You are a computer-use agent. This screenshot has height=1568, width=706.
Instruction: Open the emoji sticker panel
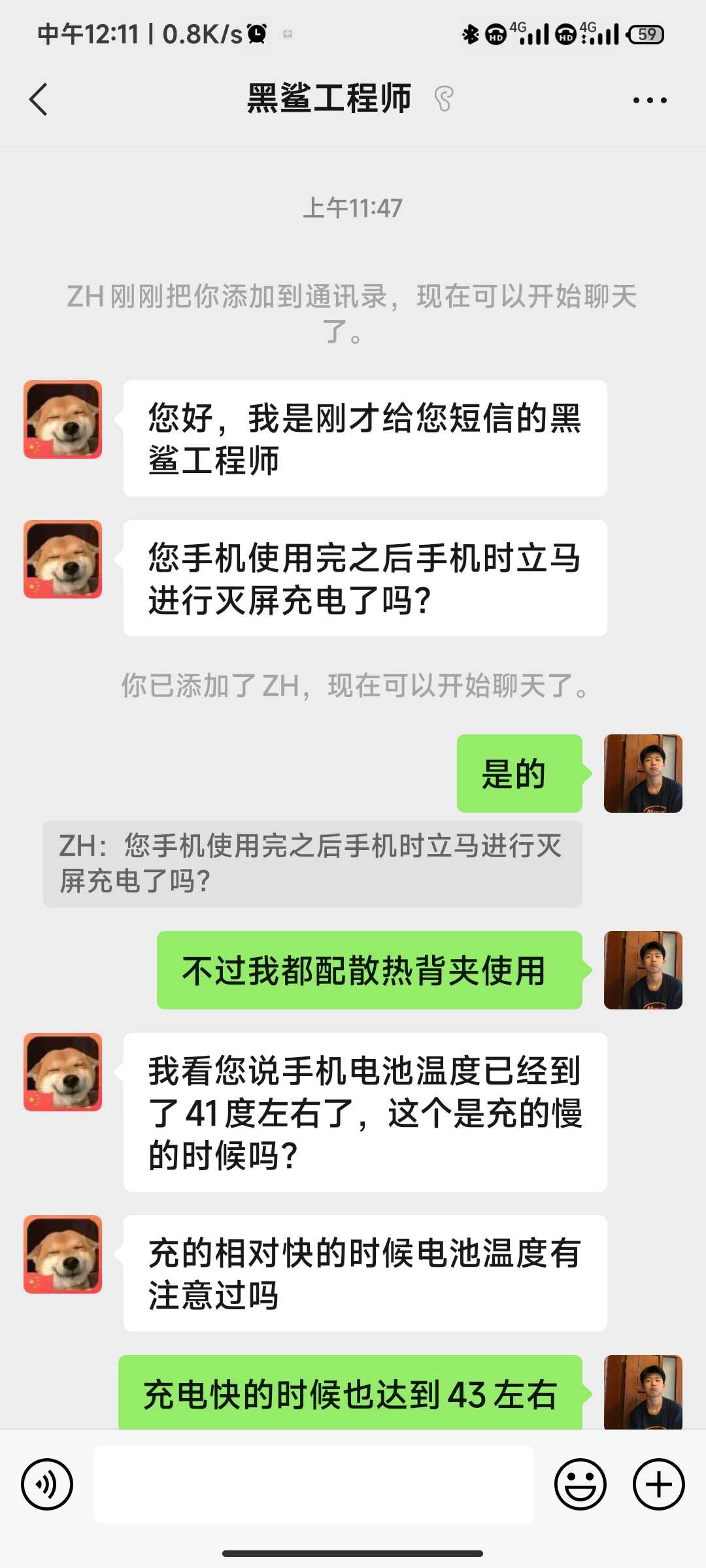pos(580,1484)
